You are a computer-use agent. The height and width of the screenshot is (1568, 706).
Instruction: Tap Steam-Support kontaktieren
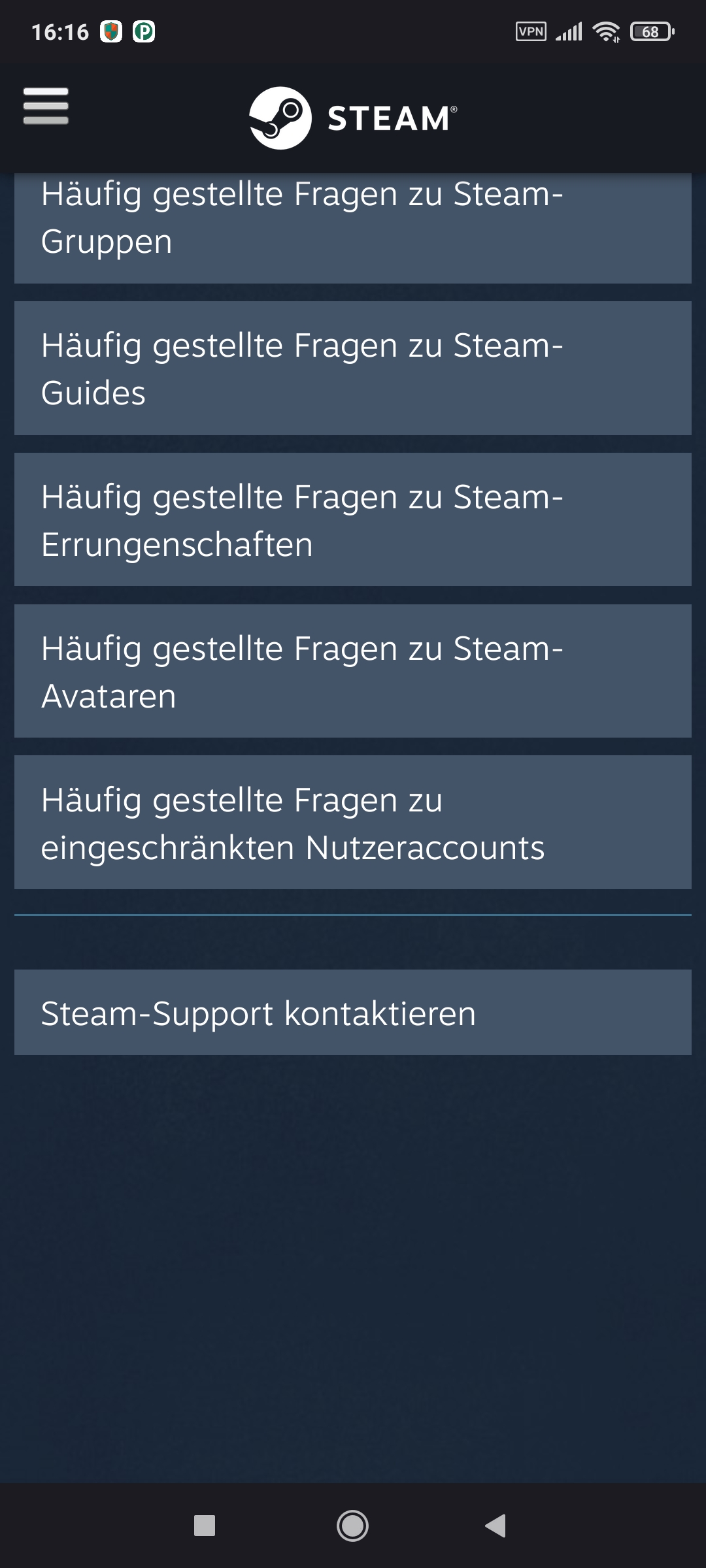(353, 1013)
